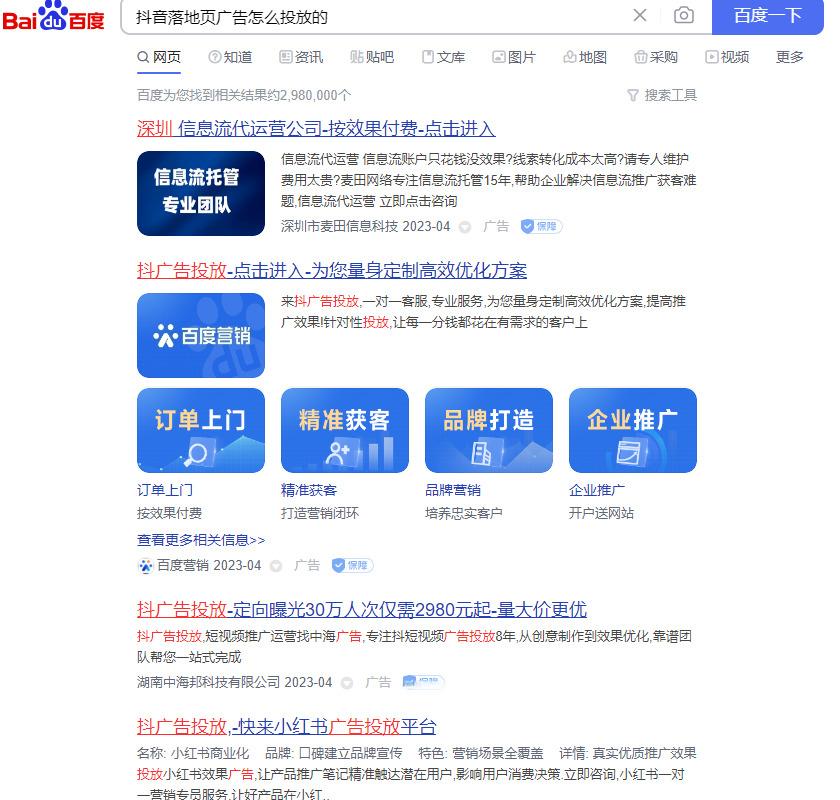
Task: Tap the 查看更多相关信息 link
Action: tap(201, 540)
